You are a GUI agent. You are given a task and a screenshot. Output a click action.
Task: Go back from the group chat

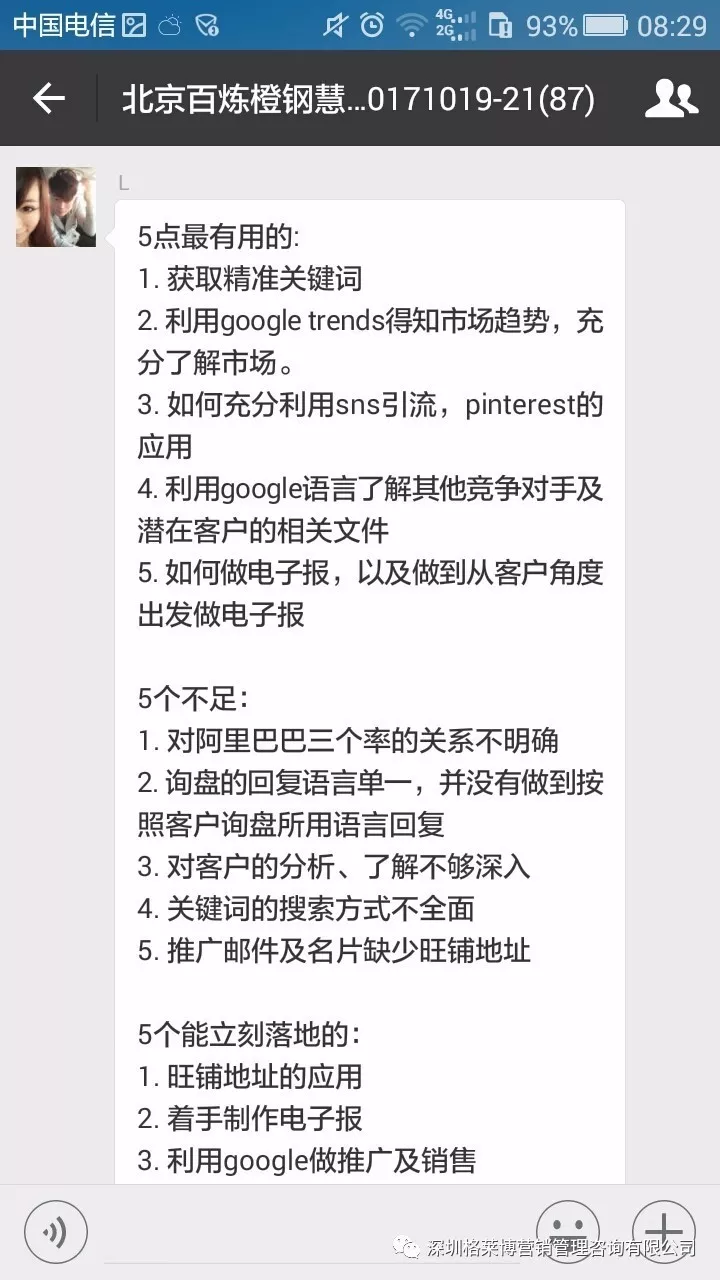[x=48, y=98]
